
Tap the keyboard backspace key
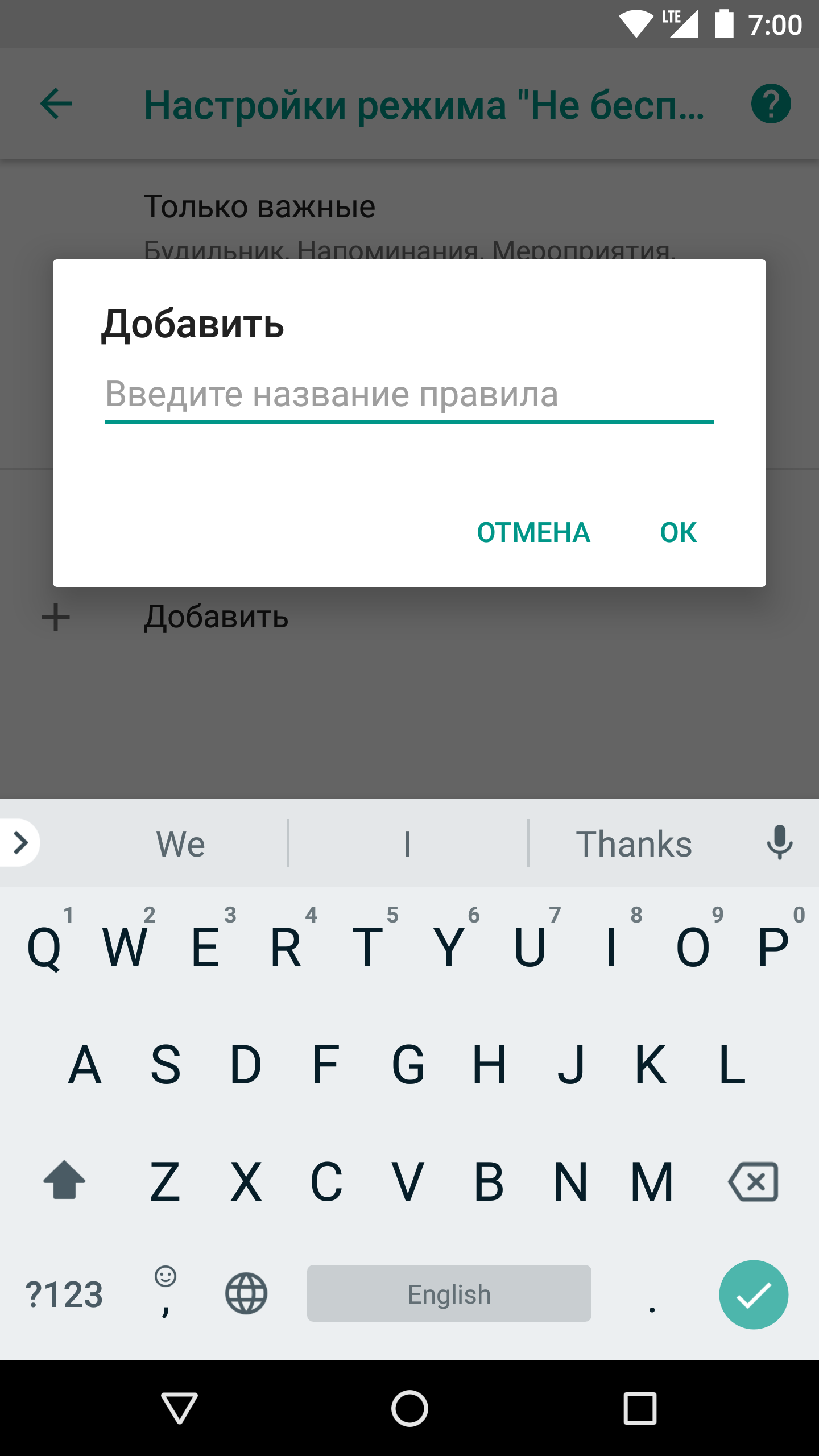click(x=754, y=1181)
